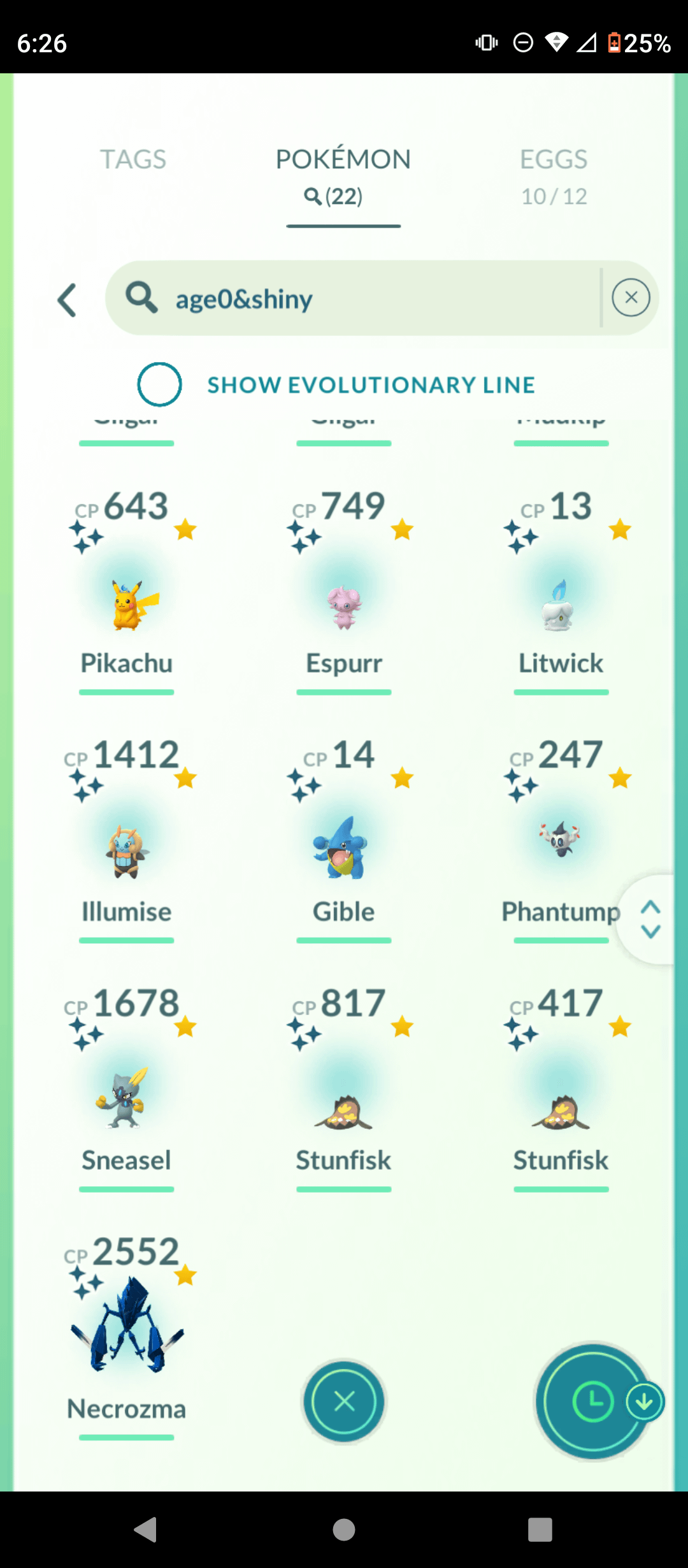Viewport: 688px width, 1568px height.
Task: Switch to the Tags tab
Action: pos(133,159)
